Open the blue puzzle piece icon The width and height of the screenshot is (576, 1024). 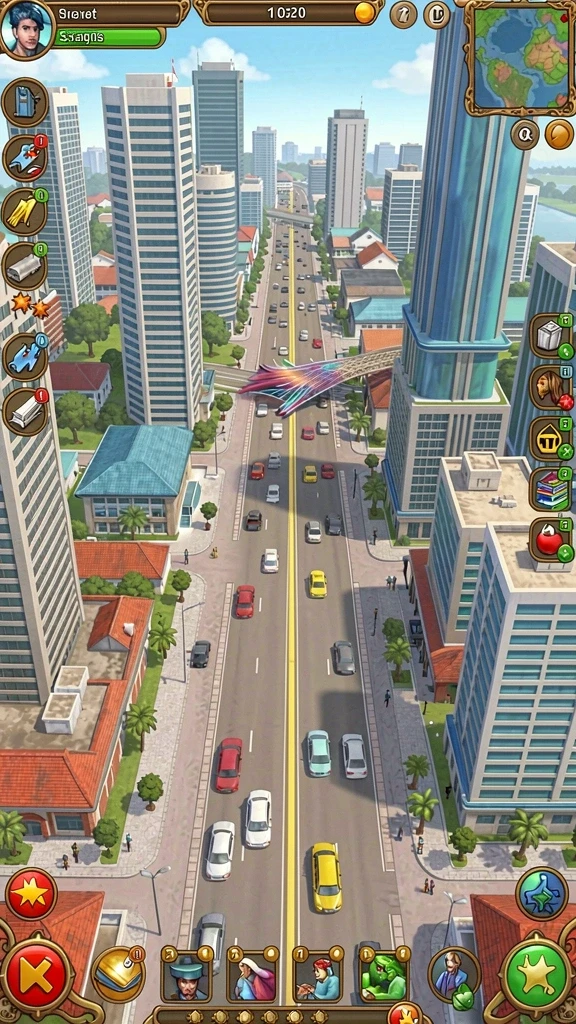point(25,357)
